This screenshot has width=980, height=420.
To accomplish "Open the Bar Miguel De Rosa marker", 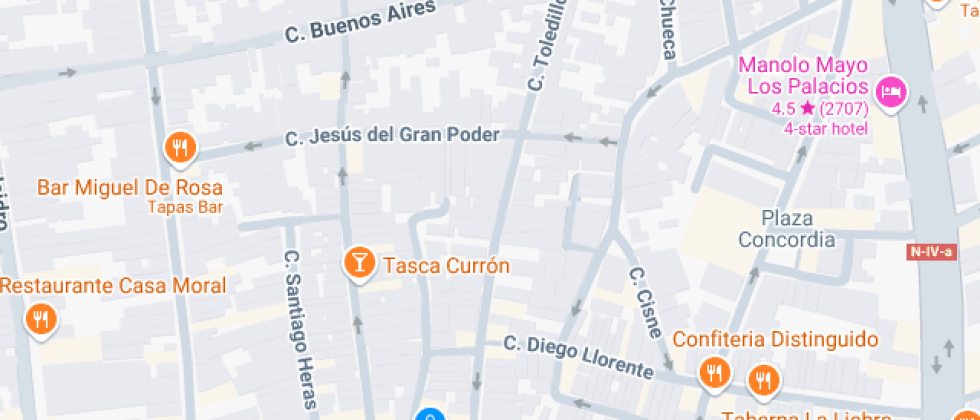I will [181, 148].
